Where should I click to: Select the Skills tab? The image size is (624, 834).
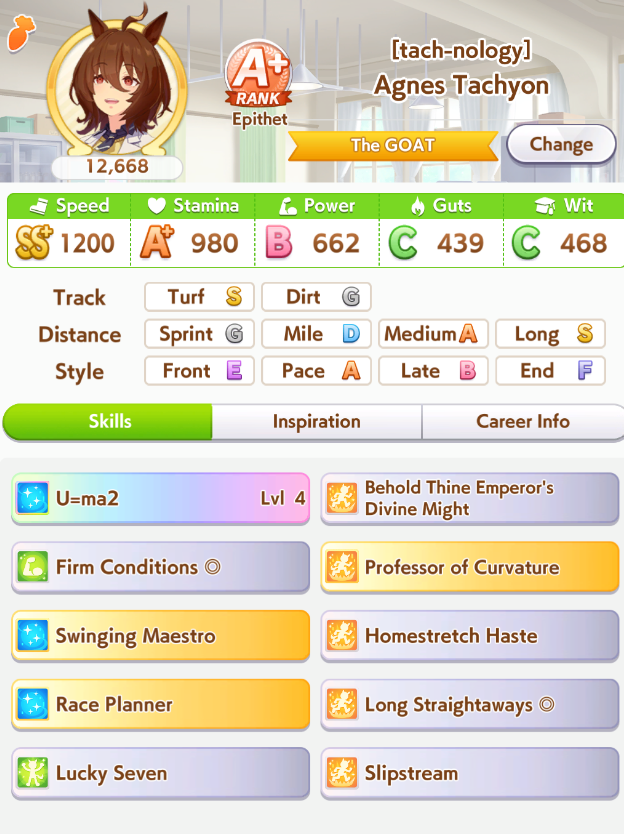pos(109,421)
